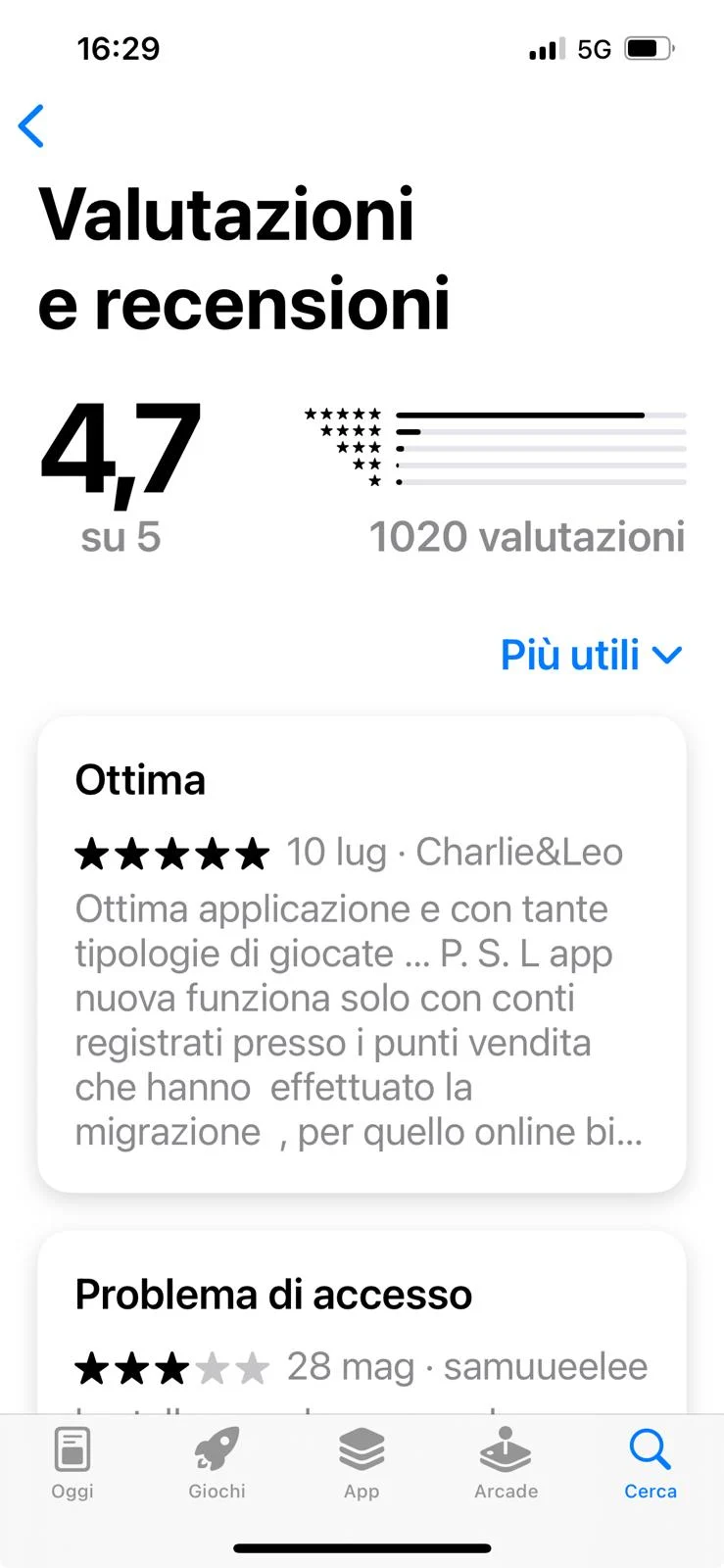
Task: Select the Cerca tab
Action: (x=651, y=1464)
